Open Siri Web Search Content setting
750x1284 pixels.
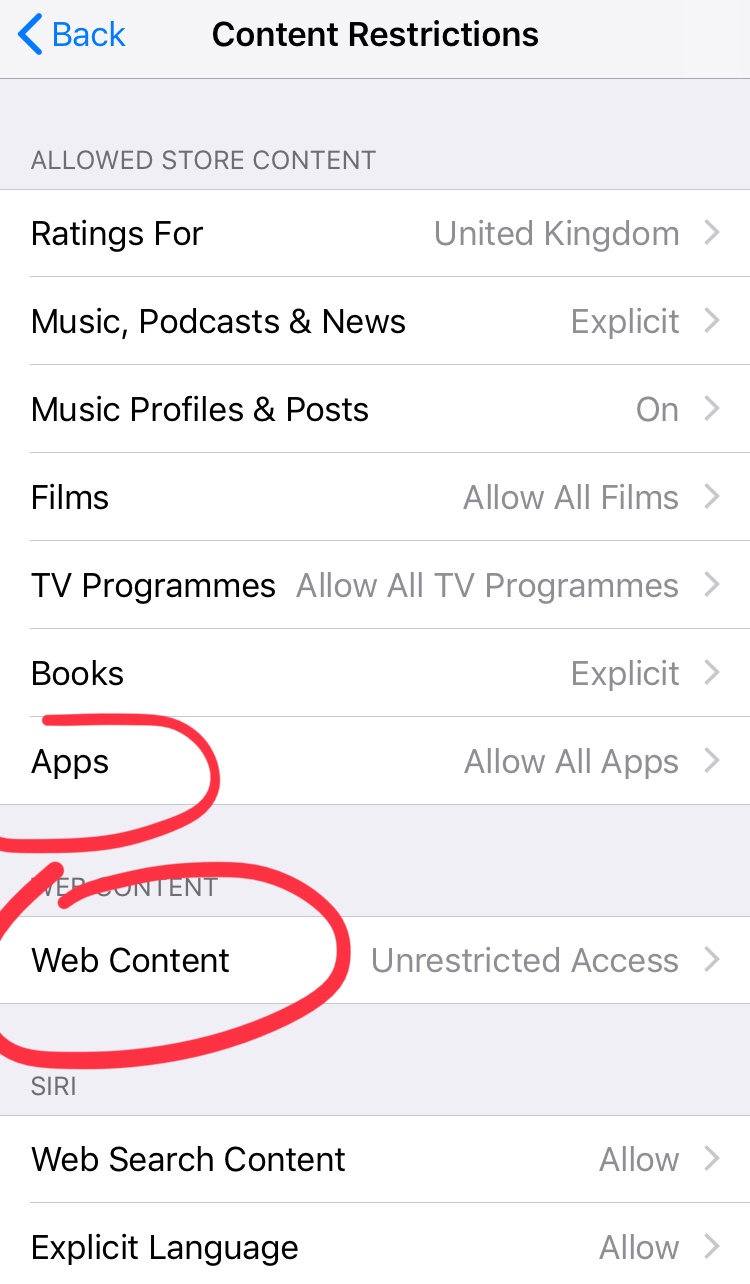[375, 1160]
